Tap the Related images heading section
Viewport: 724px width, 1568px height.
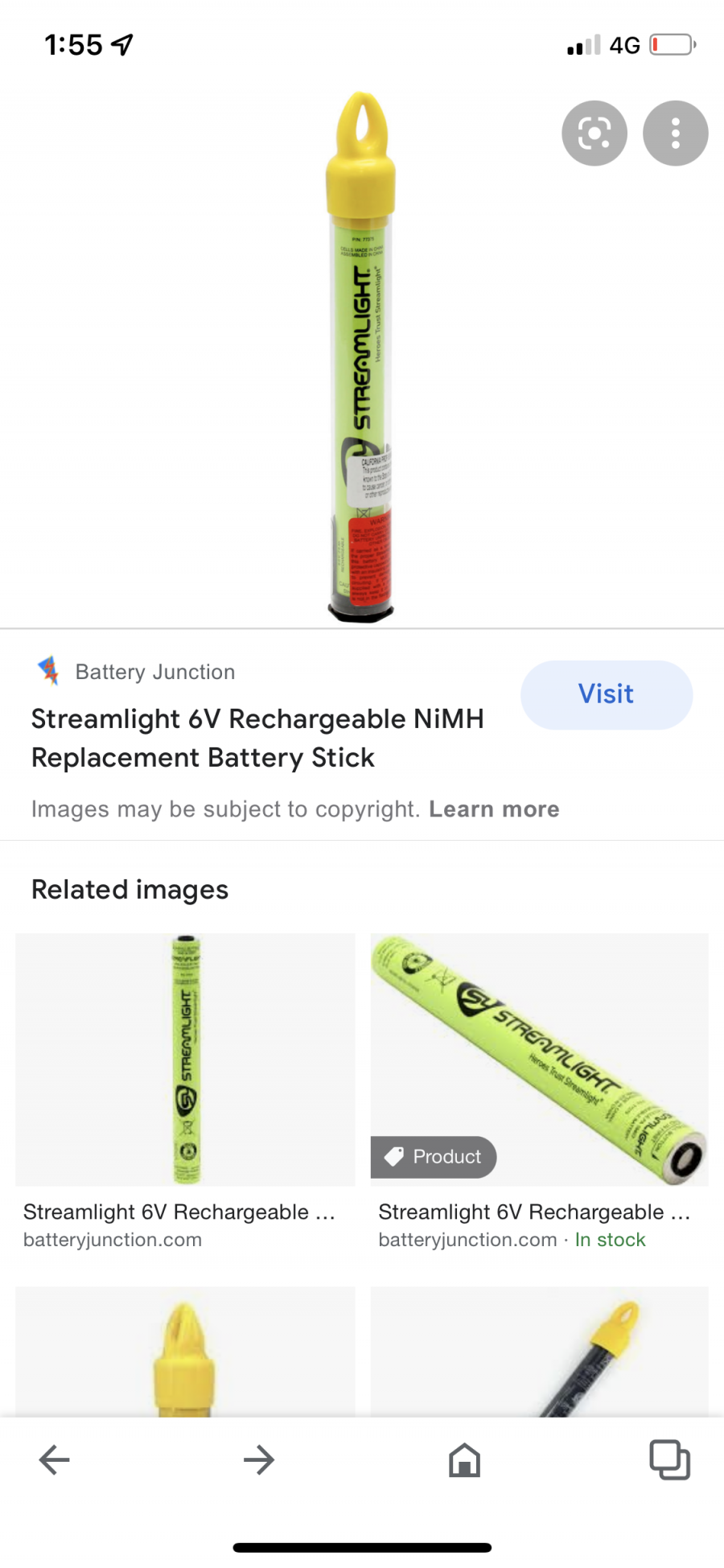(130, 889)
